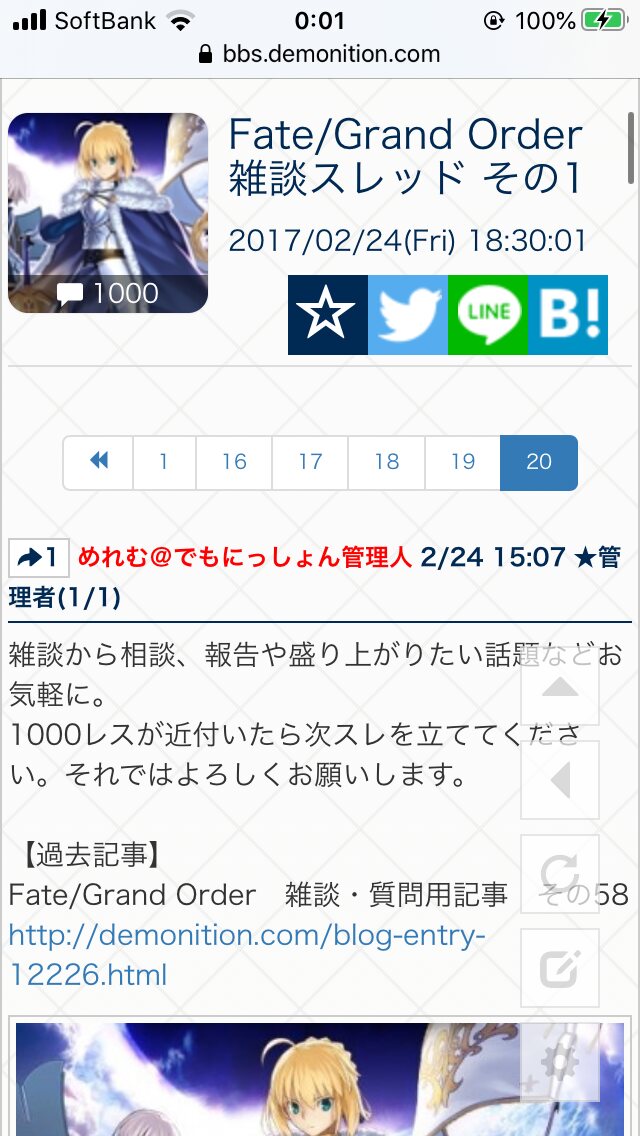Reload the thread with the refresh button
The height and width of the screenshot is (1136, 640).
pos(560,874)
